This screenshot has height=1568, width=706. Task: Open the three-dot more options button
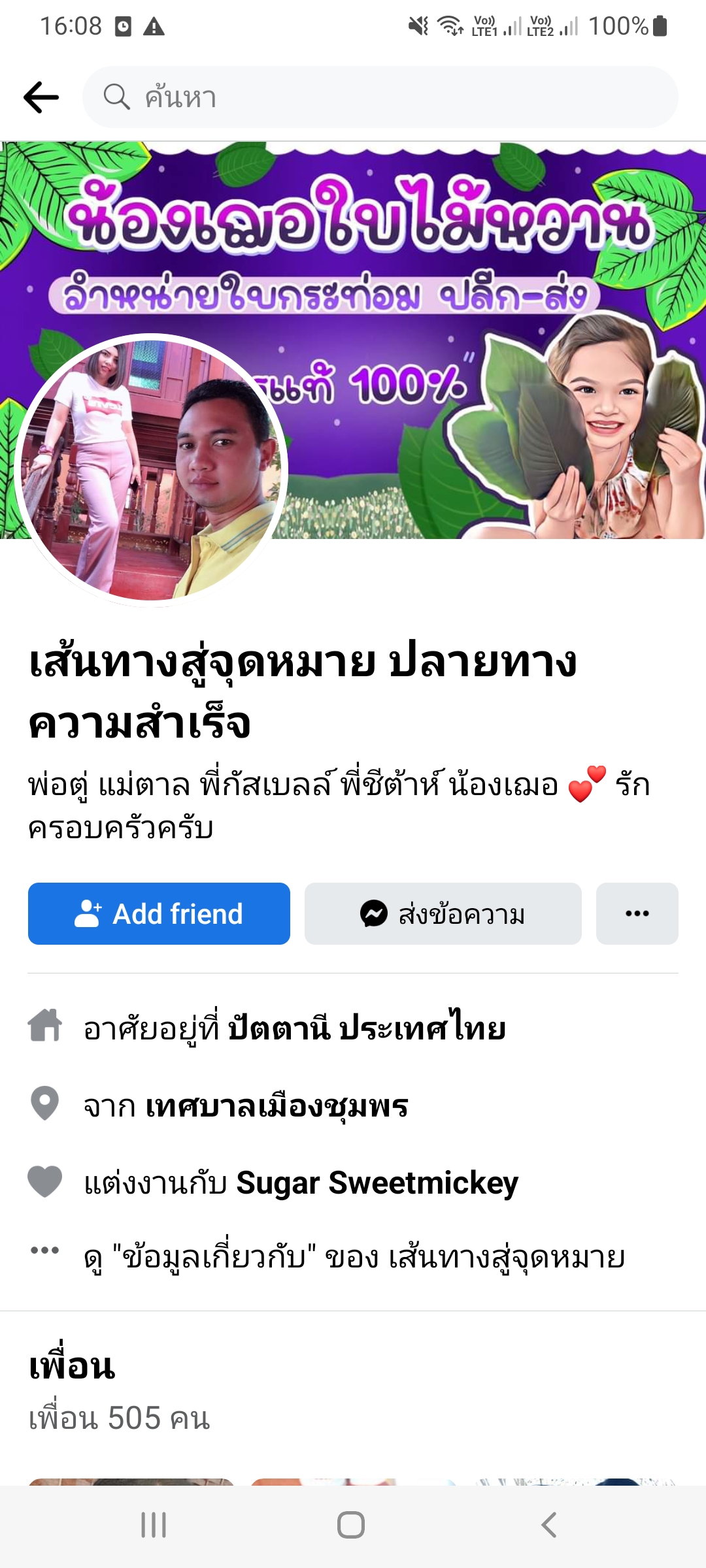coord(637,913)
